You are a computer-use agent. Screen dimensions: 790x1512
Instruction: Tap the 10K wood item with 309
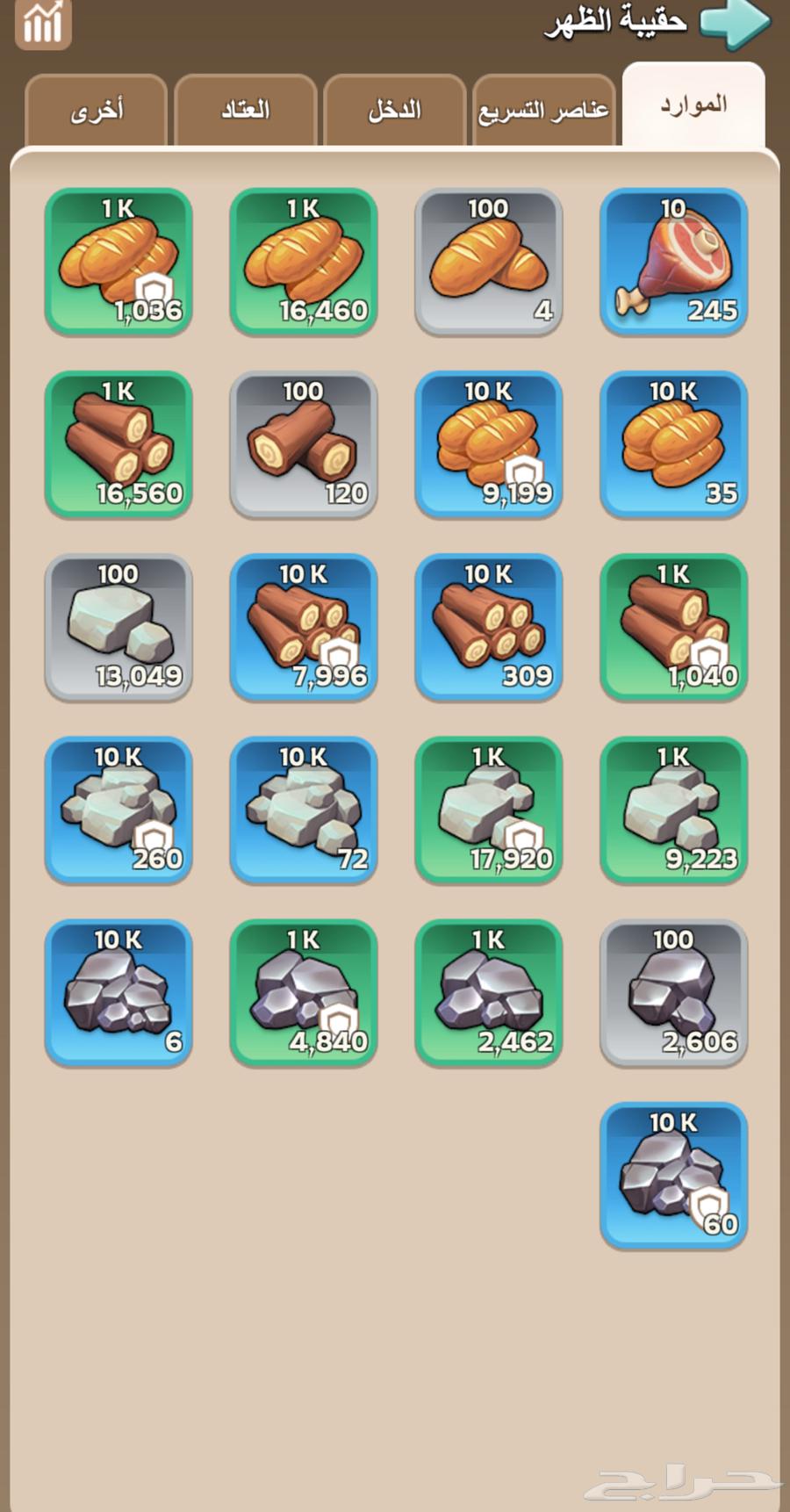pyautogui.click(x=488, y=626)
